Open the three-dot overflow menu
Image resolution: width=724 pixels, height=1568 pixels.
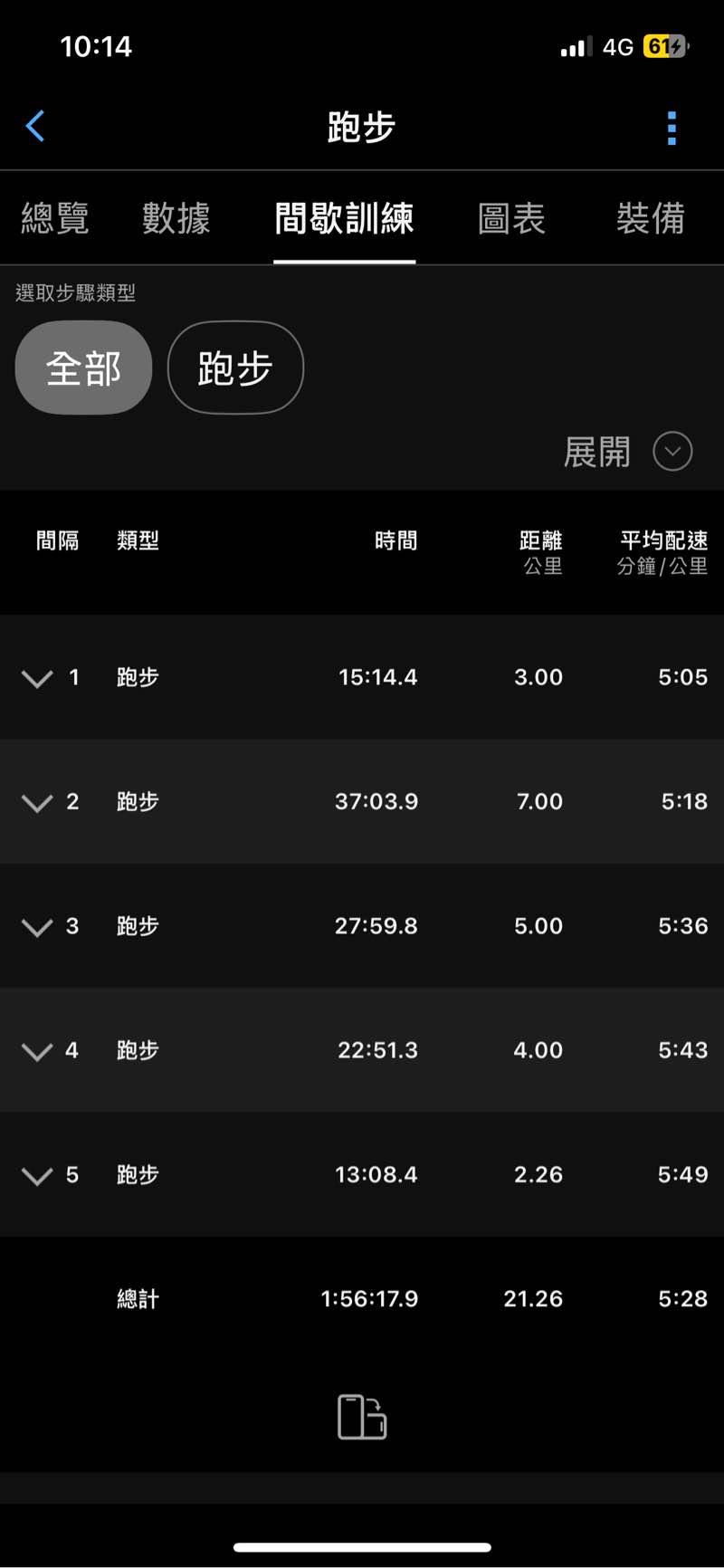tap(672, 129)
